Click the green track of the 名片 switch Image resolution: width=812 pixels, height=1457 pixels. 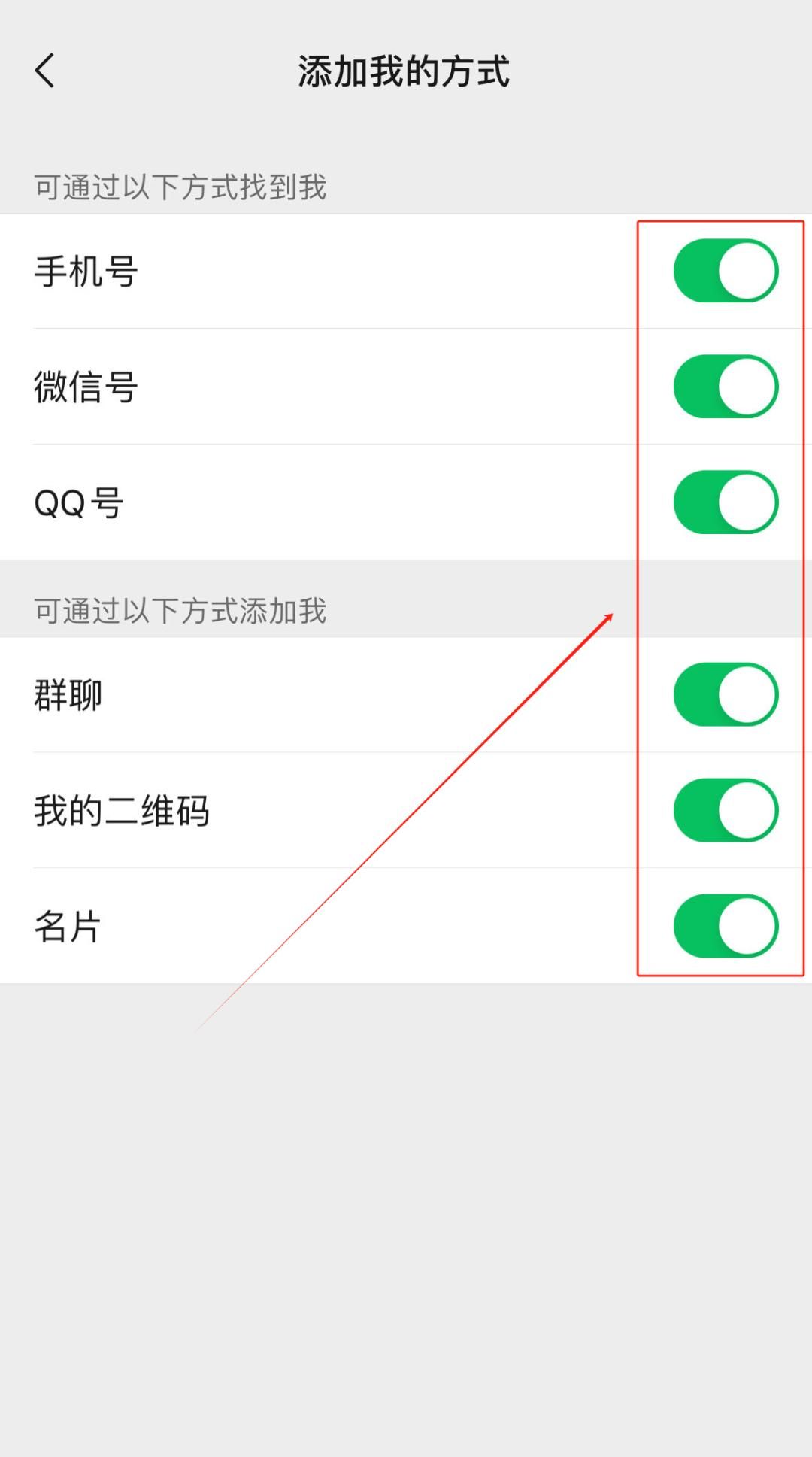point(699,927)
